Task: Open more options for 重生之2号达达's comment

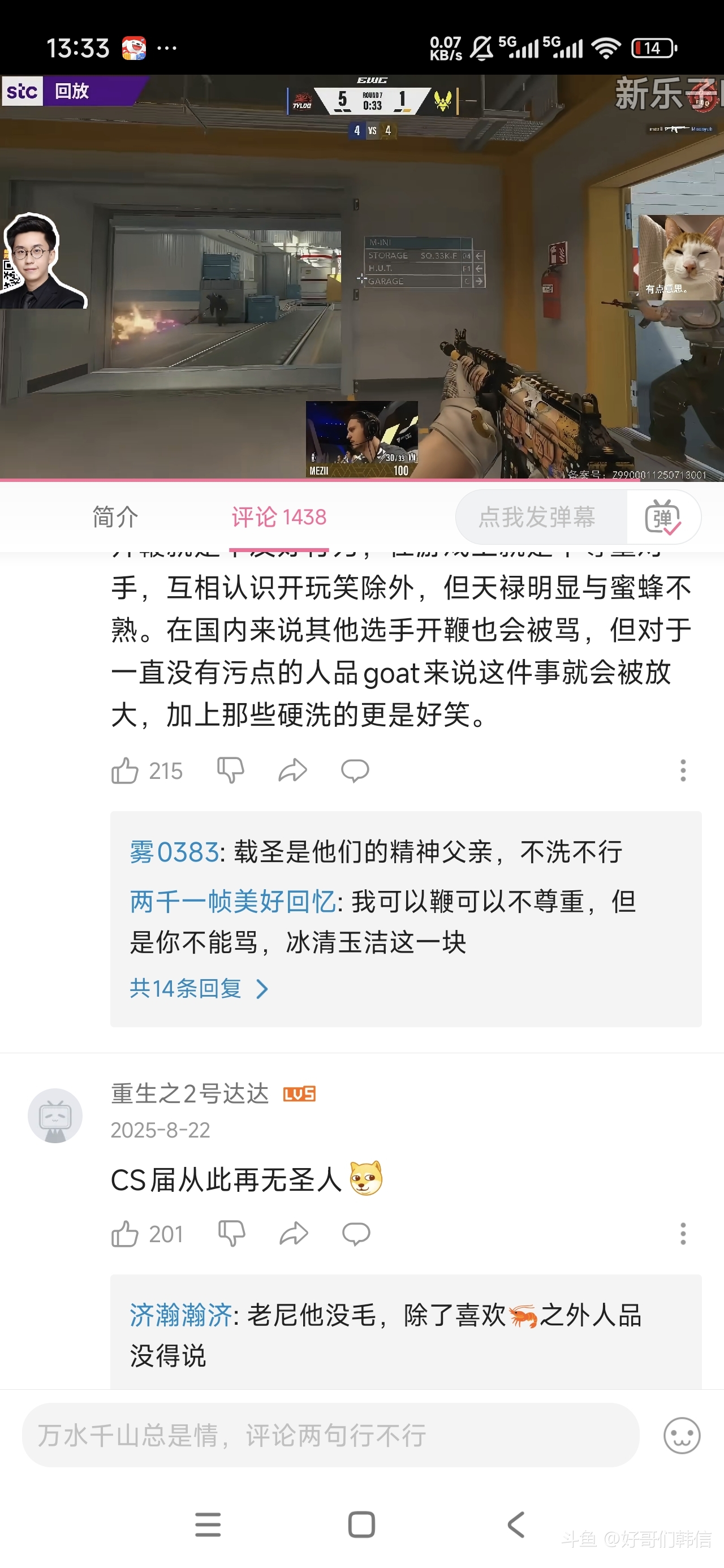Action: [x=683, y=1234]
